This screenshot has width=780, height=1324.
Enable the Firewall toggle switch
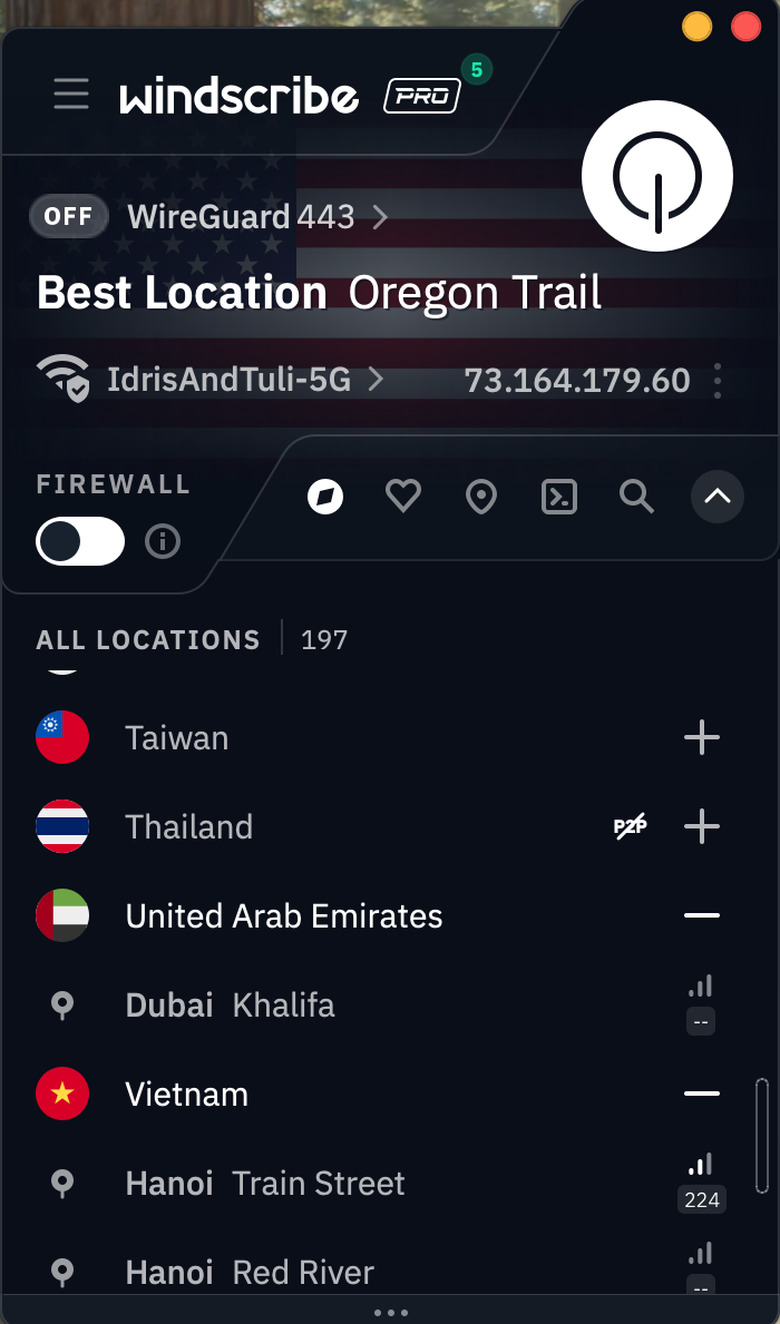[80, 541]
